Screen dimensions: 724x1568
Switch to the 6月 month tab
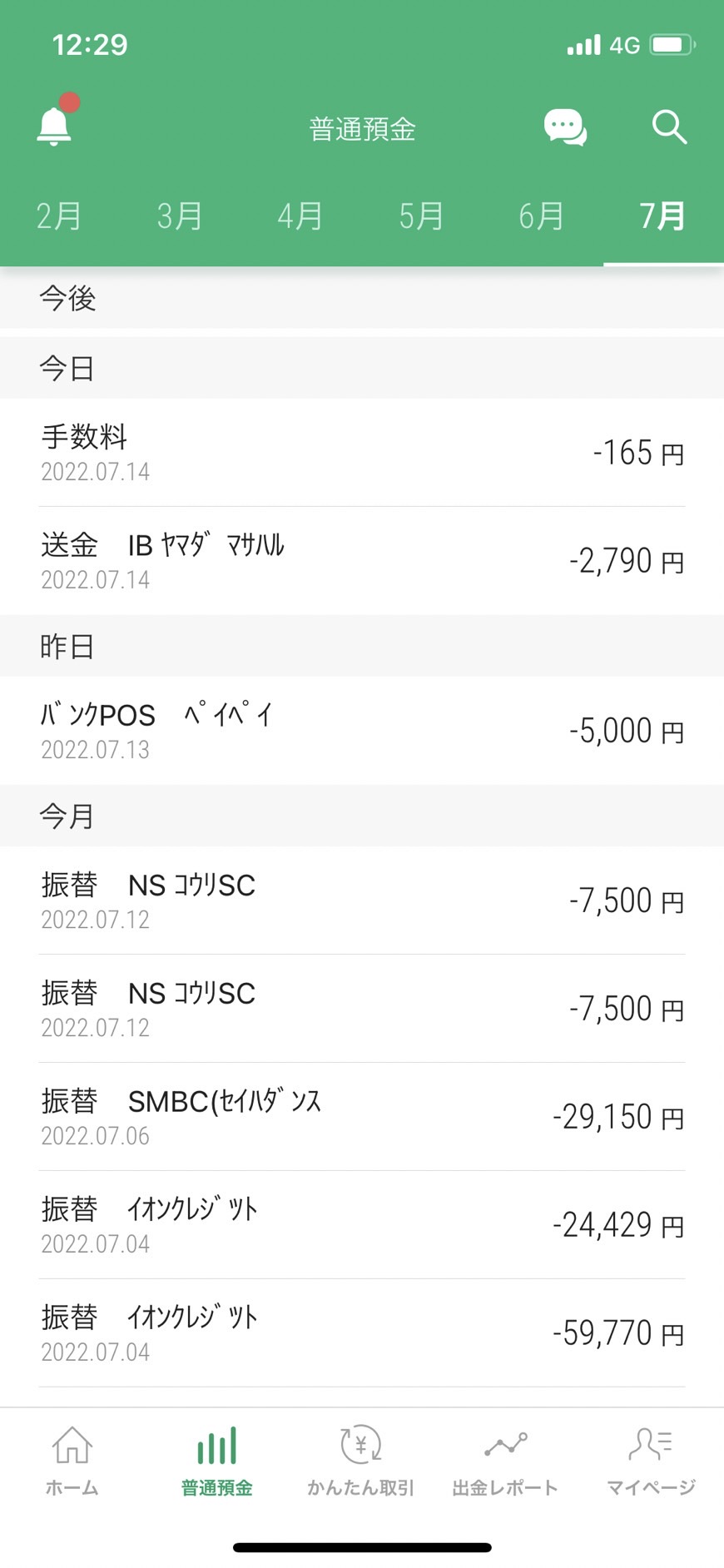[542, 216]
